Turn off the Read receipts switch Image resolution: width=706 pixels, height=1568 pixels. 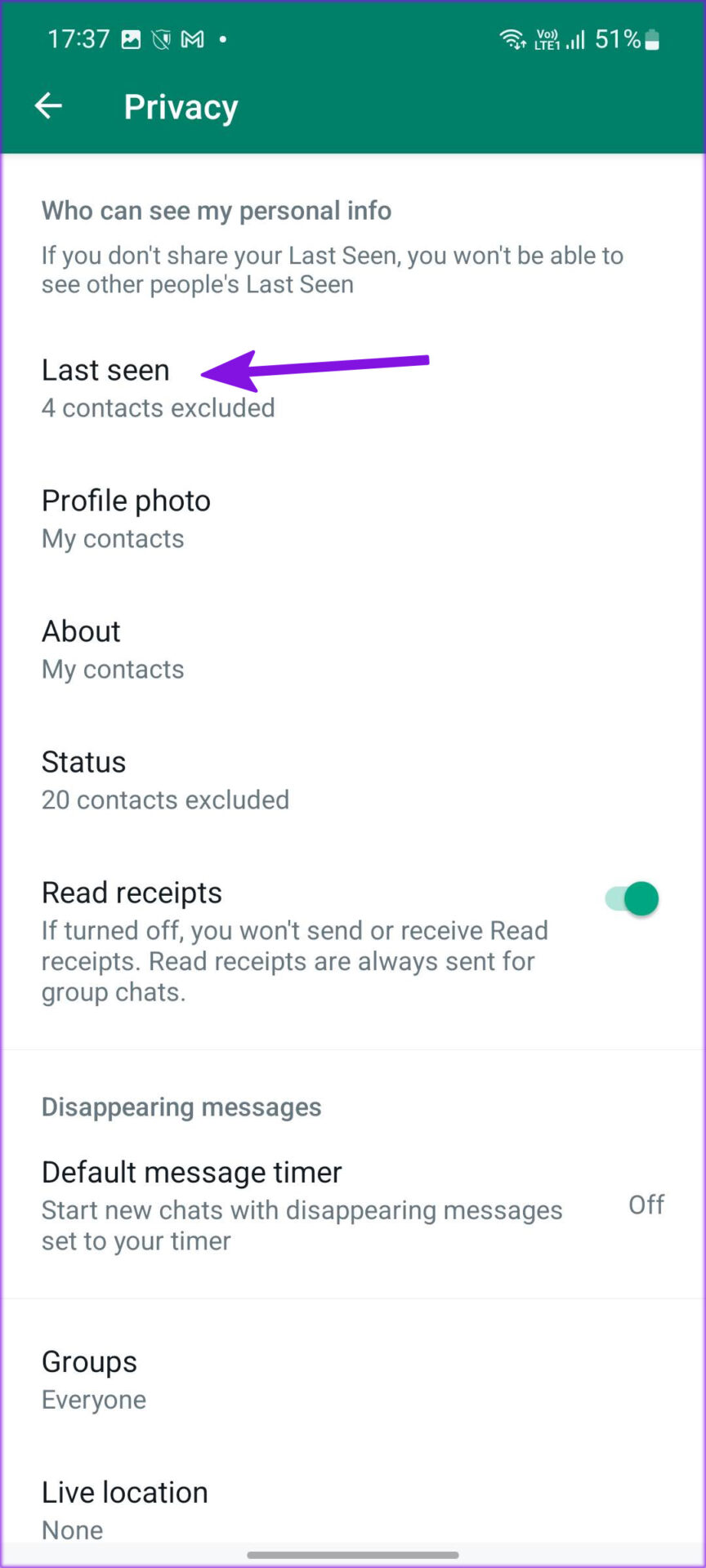tap(632, 899)
